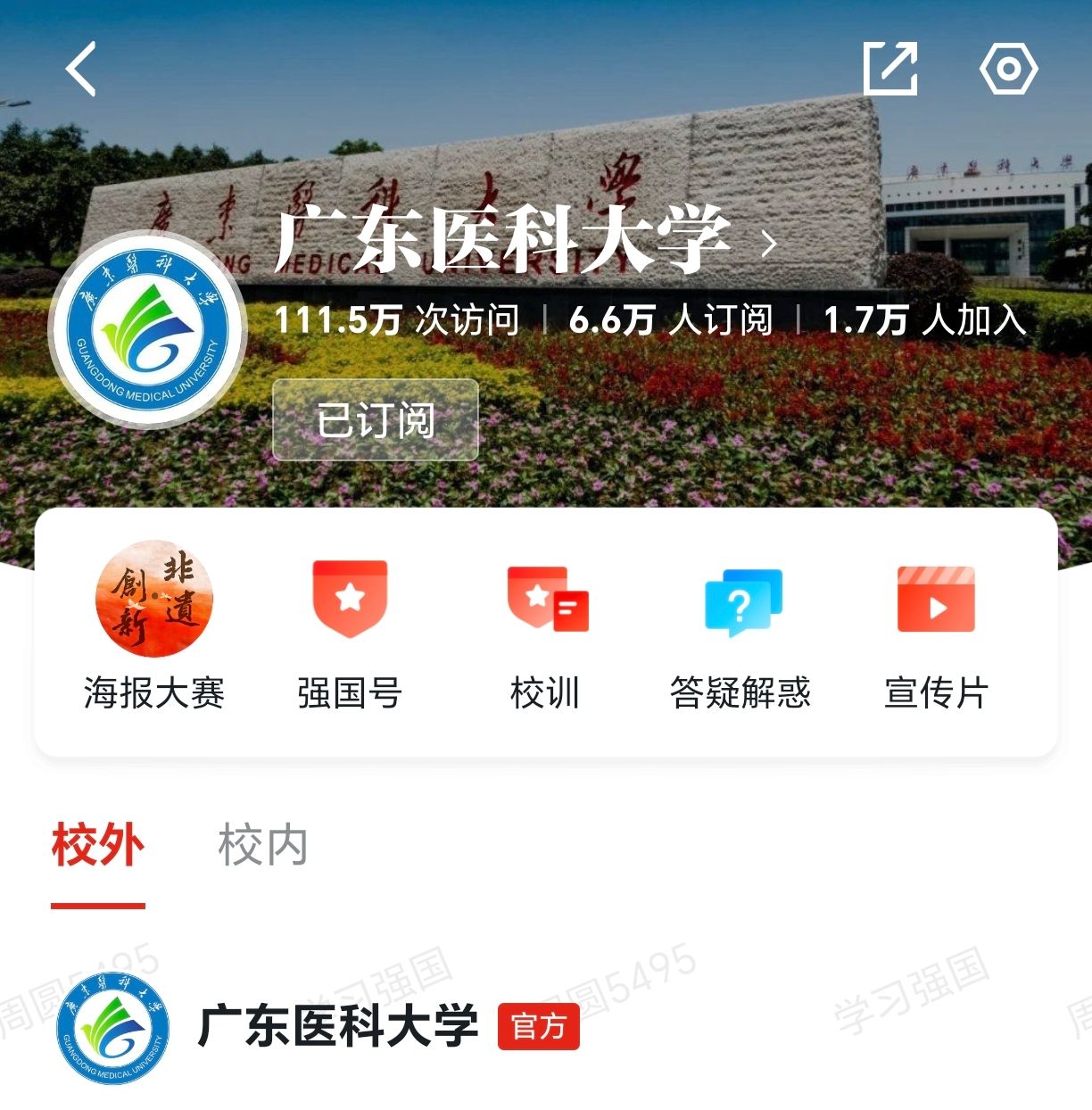Open the official 广东医科大学 account post
This screenshot has width=1092, height=1110.
pyautogui.click(x=339, y=1026)
